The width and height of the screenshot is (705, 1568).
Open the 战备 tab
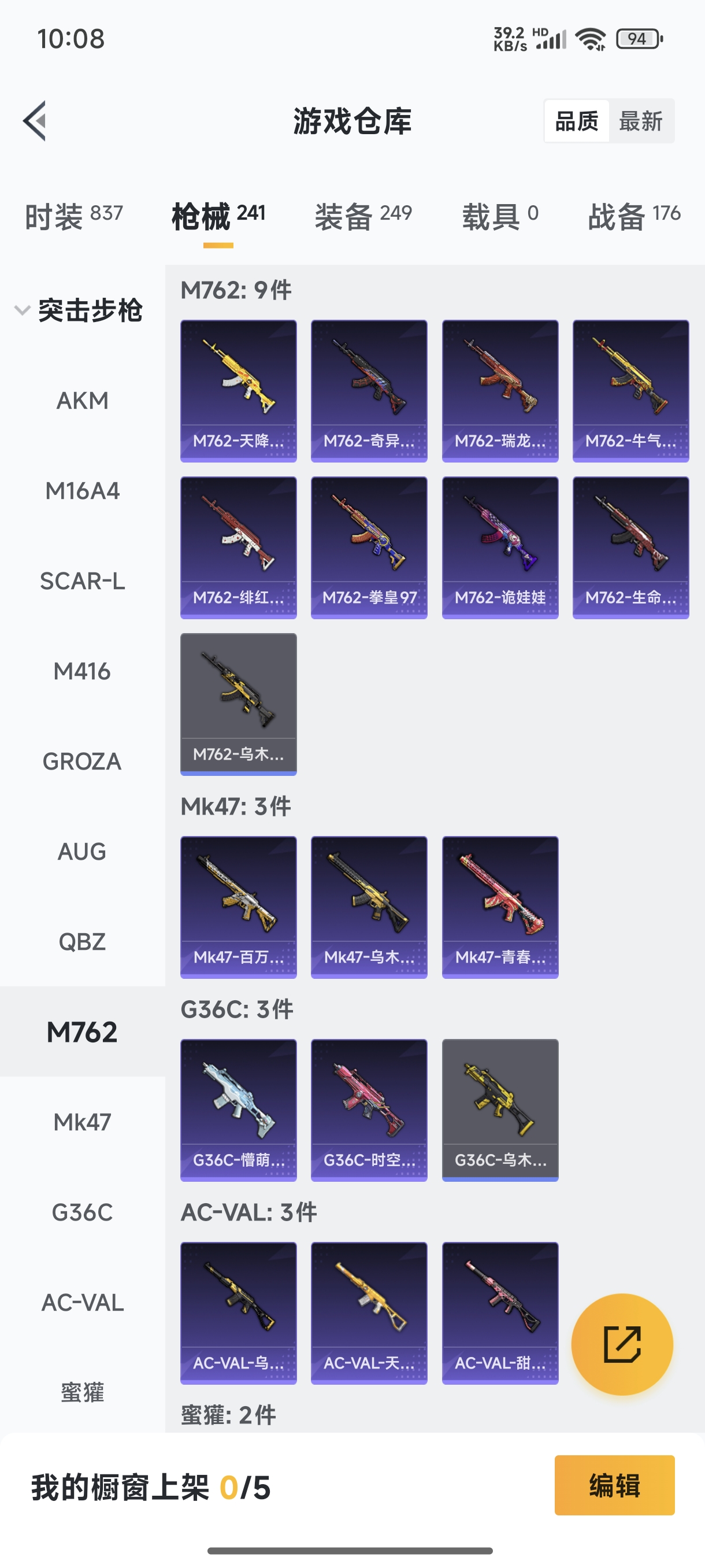click(634, 216)
